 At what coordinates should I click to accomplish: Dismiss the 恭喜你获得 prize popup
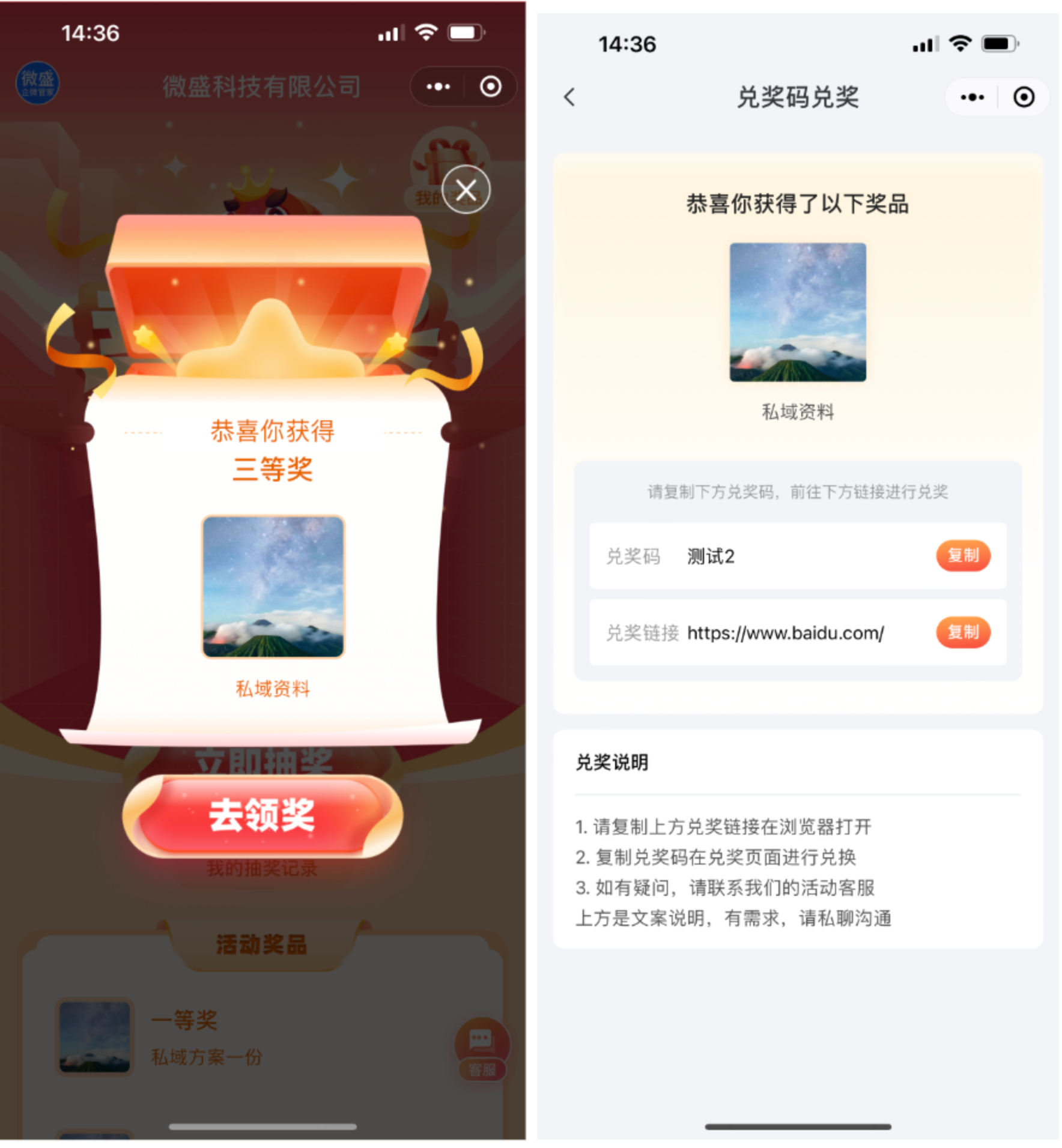coord(466,190)
